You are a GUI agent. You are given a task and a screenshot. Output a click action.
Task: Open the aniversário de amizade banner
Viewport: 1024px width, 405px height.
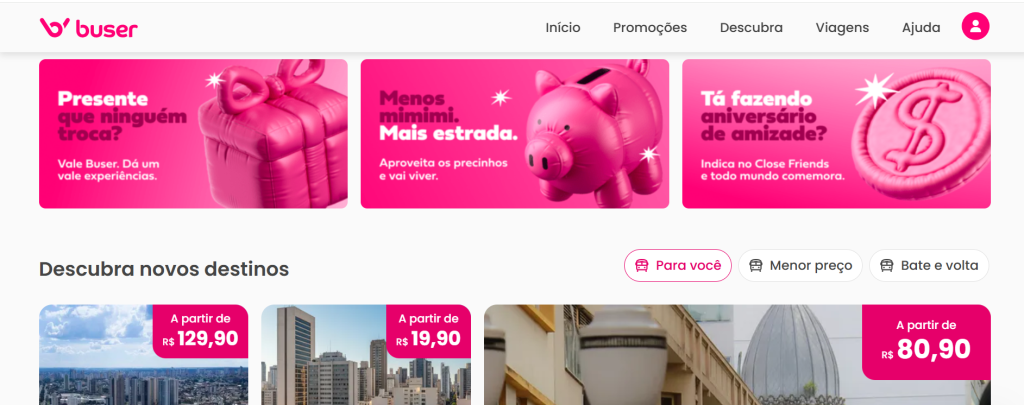[836, 133]
